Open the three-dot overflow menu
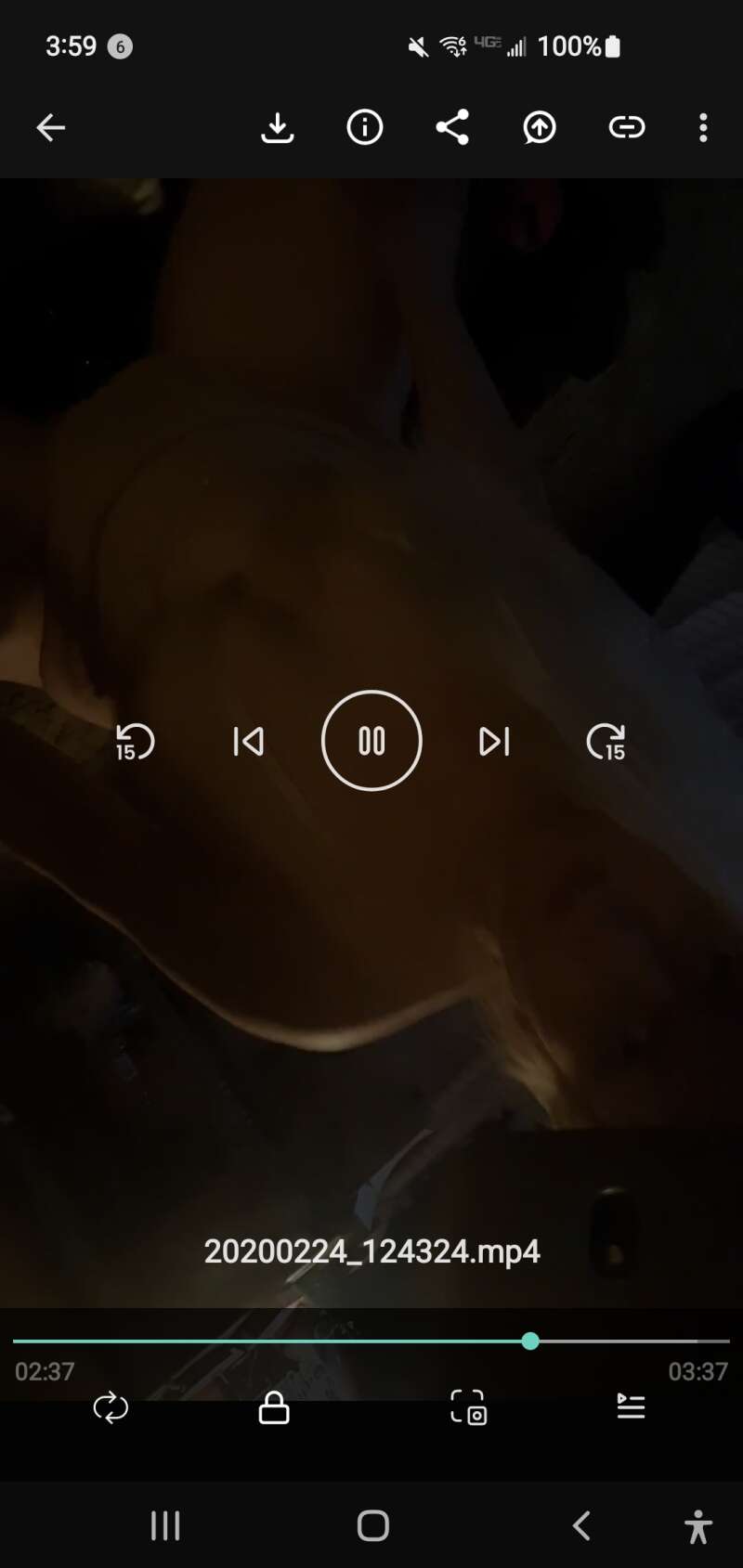The height and width of the screenshot is (1568, 743). pyautogui.click(x=703, y=127)
